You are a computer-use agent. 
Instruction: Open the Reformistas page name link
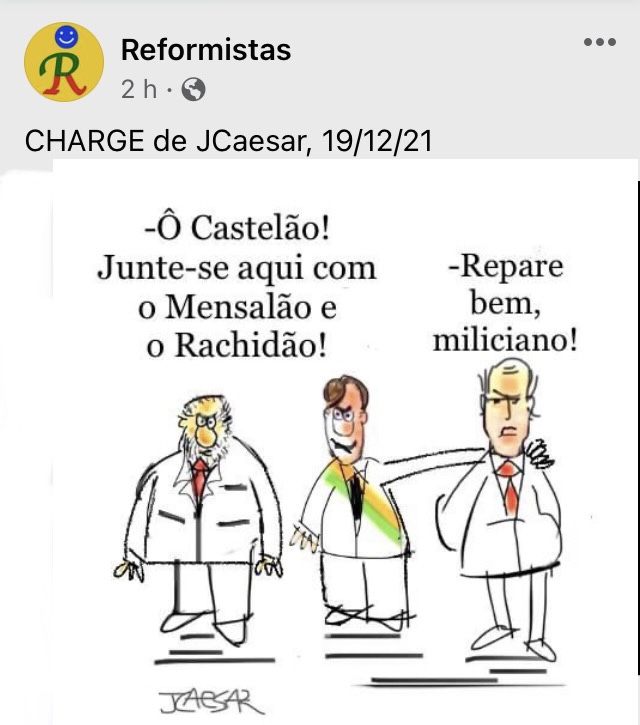click(x=206, y=49)
